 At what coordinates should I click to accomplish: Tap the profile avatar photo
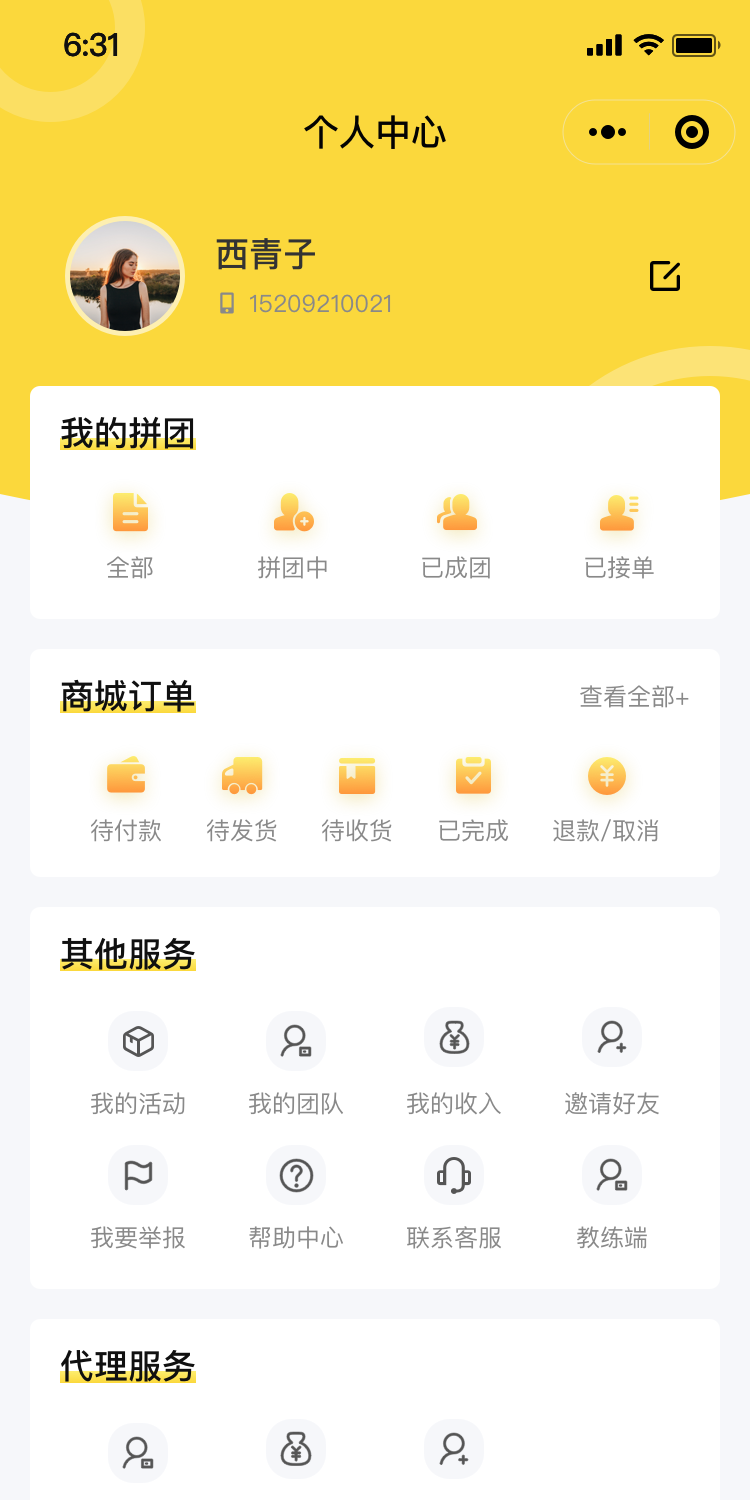tap(125, 276)
